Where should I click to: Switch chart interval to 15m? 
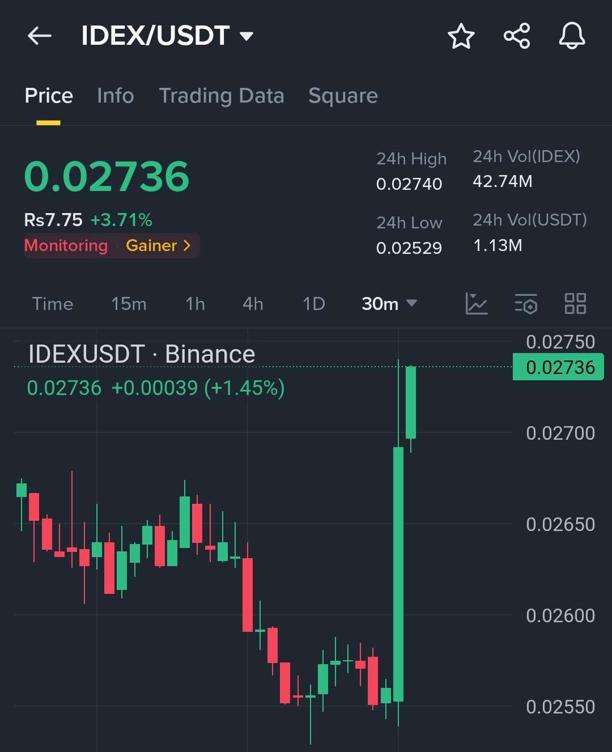click(x=128, y=304)
